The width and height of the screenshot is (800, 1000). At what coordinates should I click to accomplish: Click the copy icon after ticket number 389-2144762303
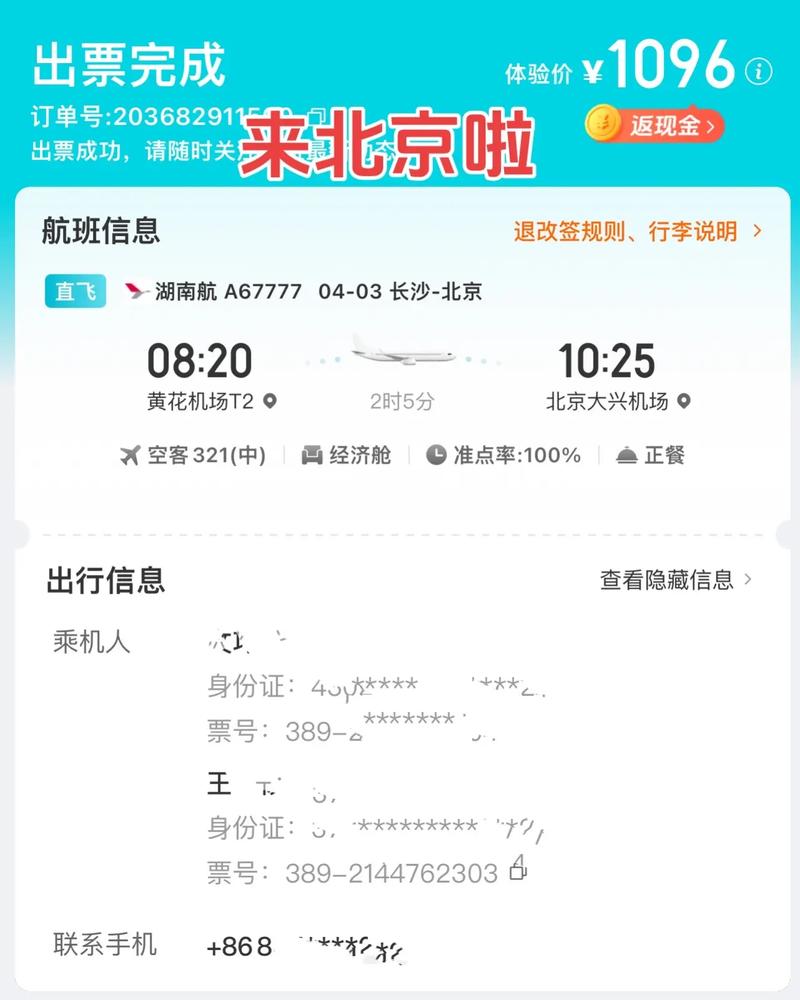[516, 872]
